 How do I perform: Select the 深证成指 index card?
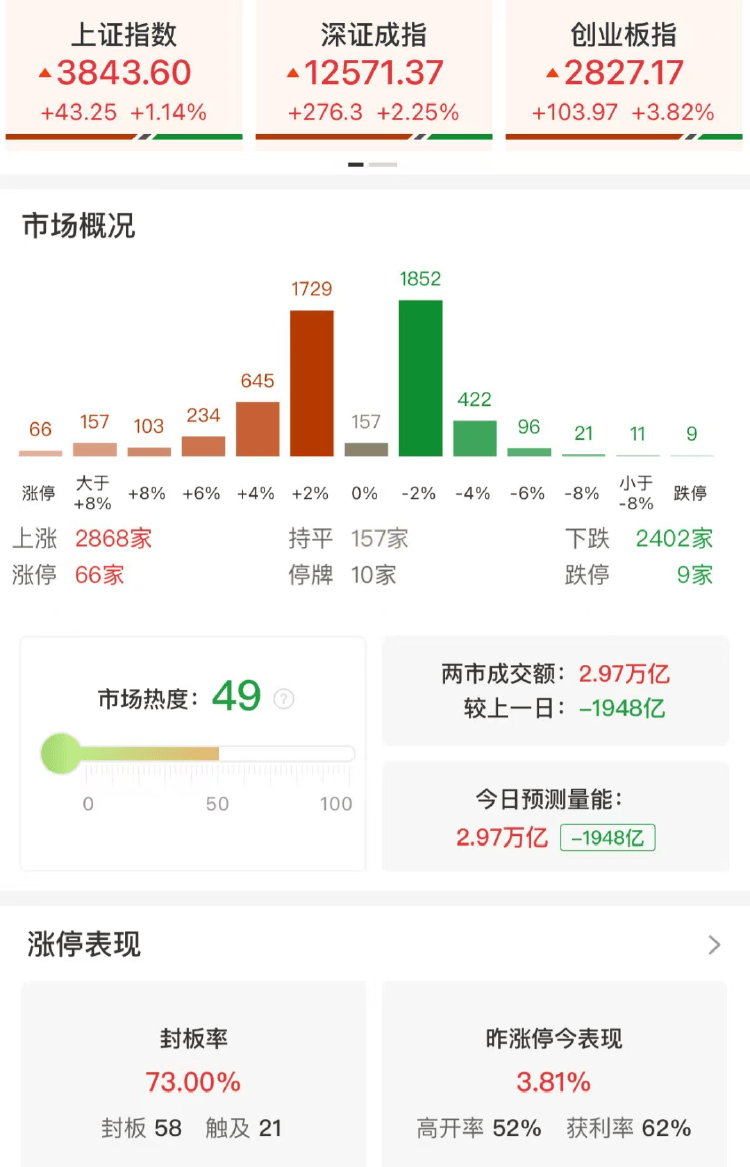point(372,70)
